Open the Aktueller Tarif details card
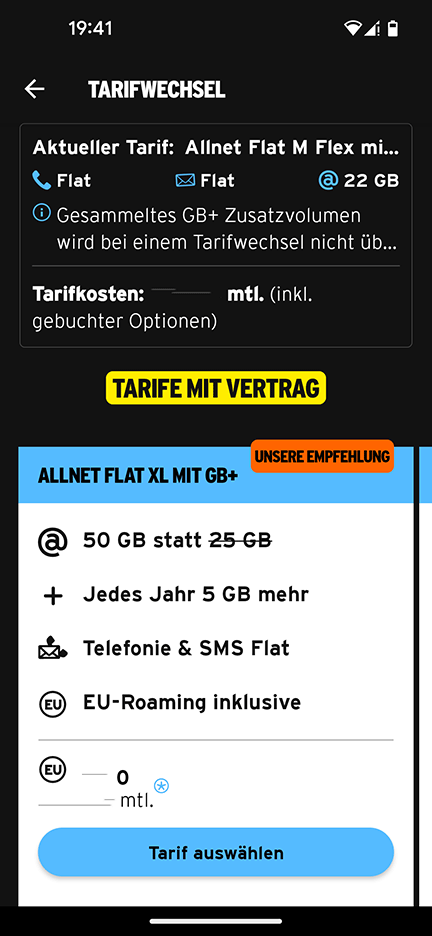The height and width of the screenshot is (936, 432). [216, 235]
